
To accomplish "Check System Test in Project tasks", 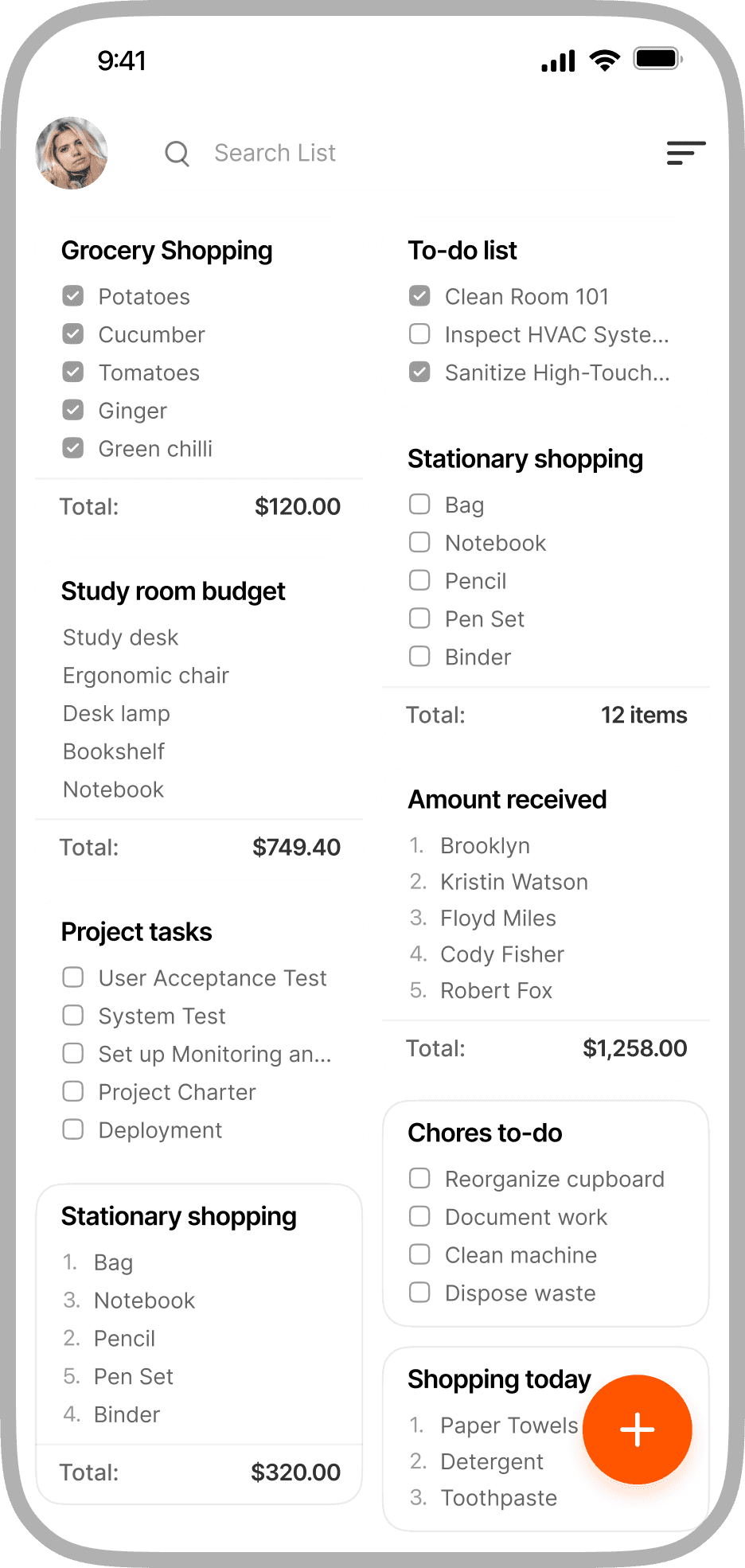I will pyautogui.click(x=73, y=1016).
